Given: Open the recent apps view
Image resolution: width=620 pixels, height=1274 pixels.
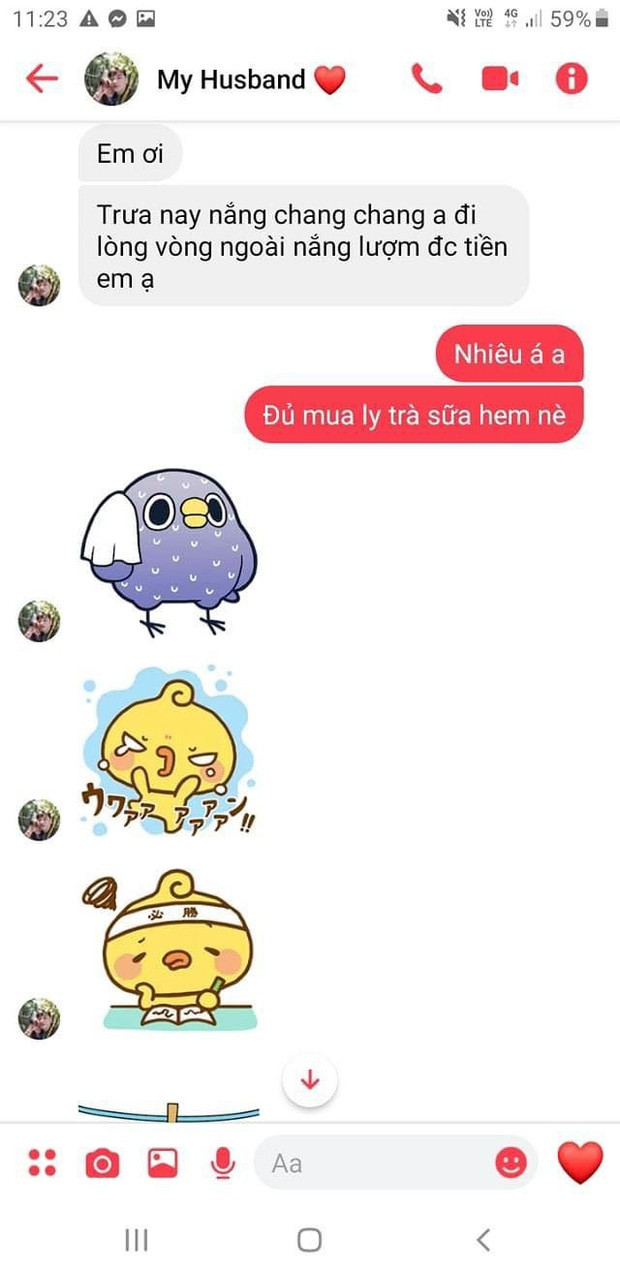Looking at the screenshot, I should pos(136,1240).
